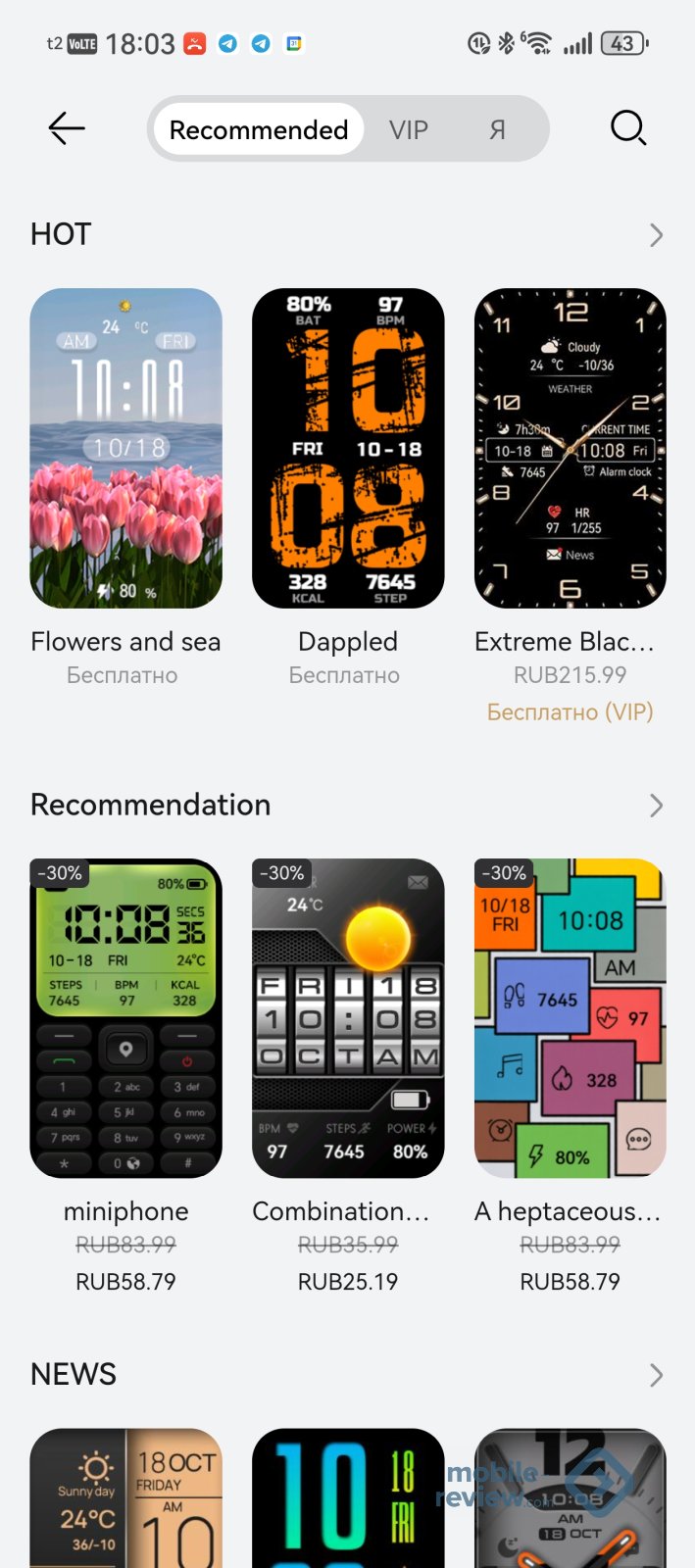Viewport: 695px width, 1568px height.
Task: Go back using the top arrow
Action: pyautogui.click(x=67, y=128)
